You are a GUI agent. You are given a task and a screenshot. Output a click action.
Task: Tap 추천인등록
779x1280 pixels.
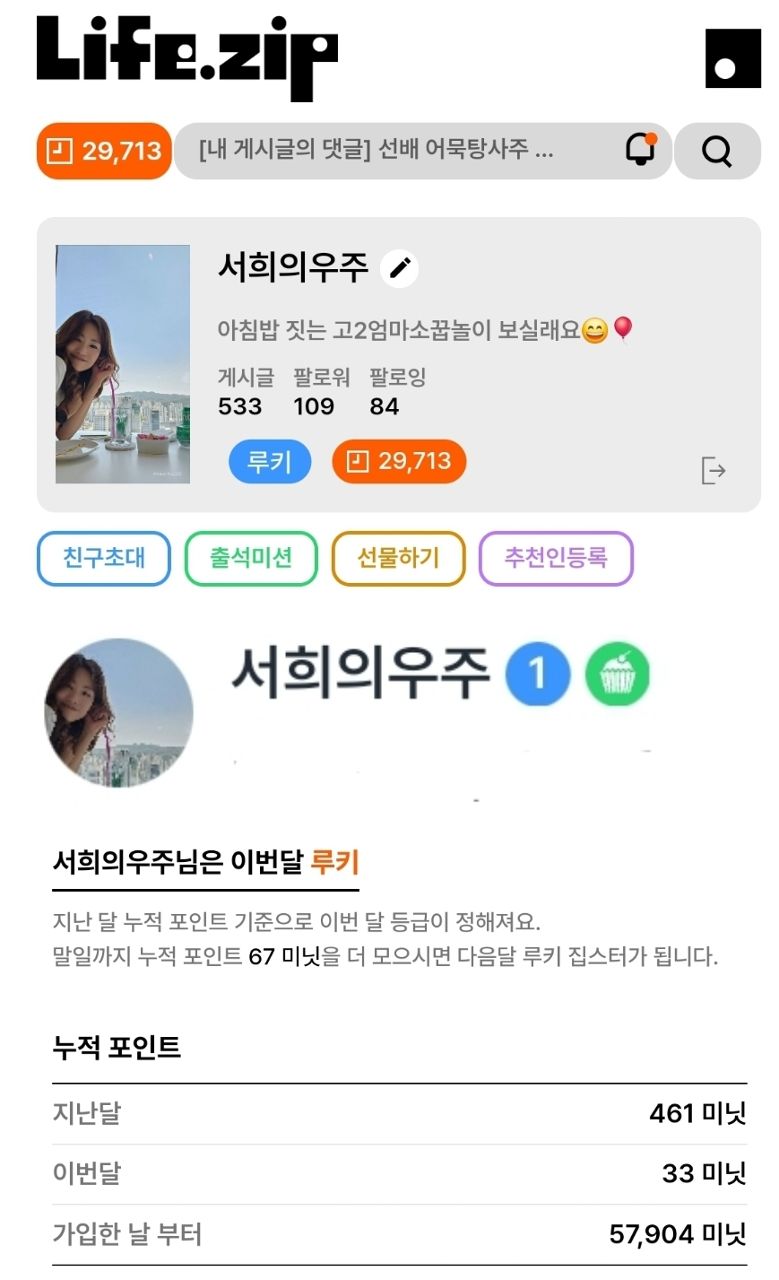coord(556,558)
